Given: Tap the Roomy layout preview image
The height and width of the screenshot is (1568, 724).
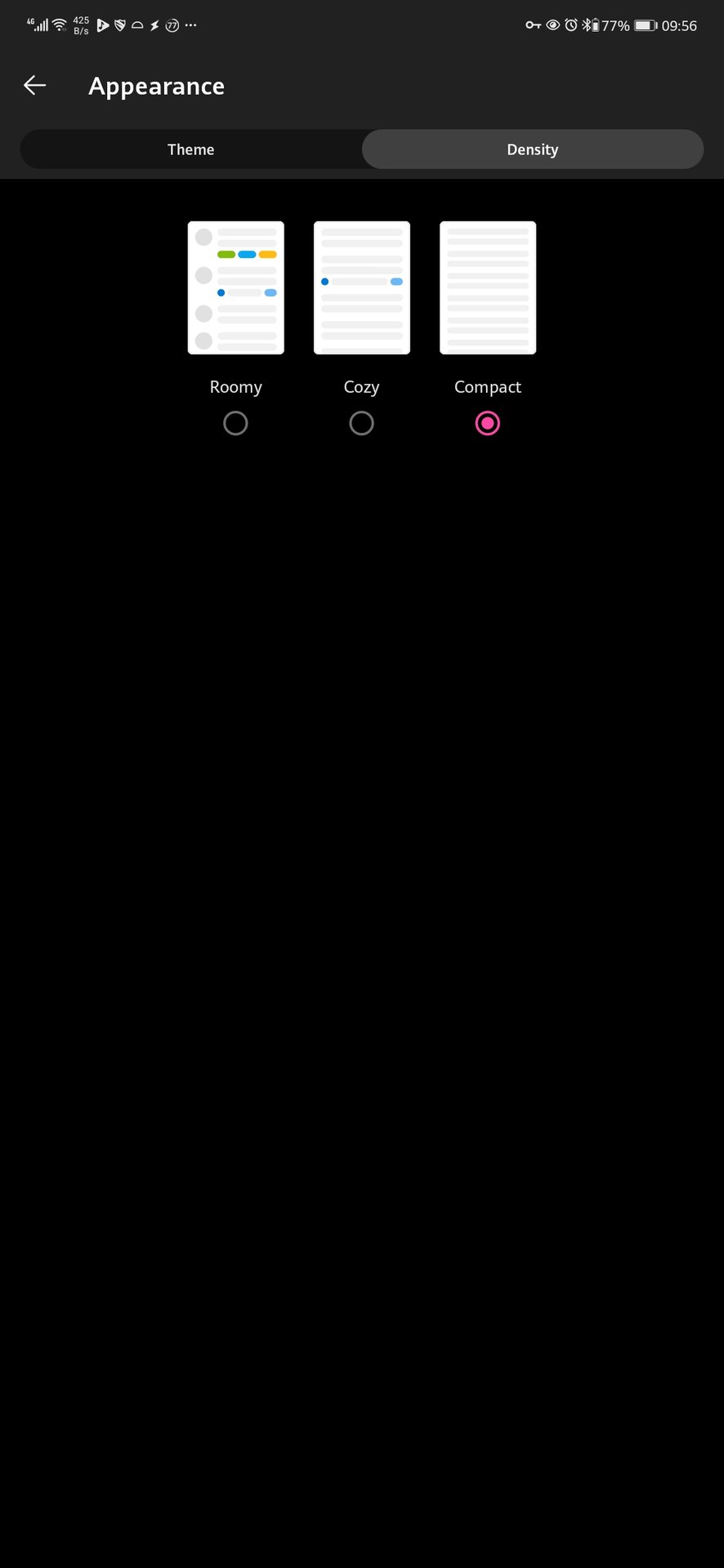Looking at the screenshot, I should [x=236, y=287].
